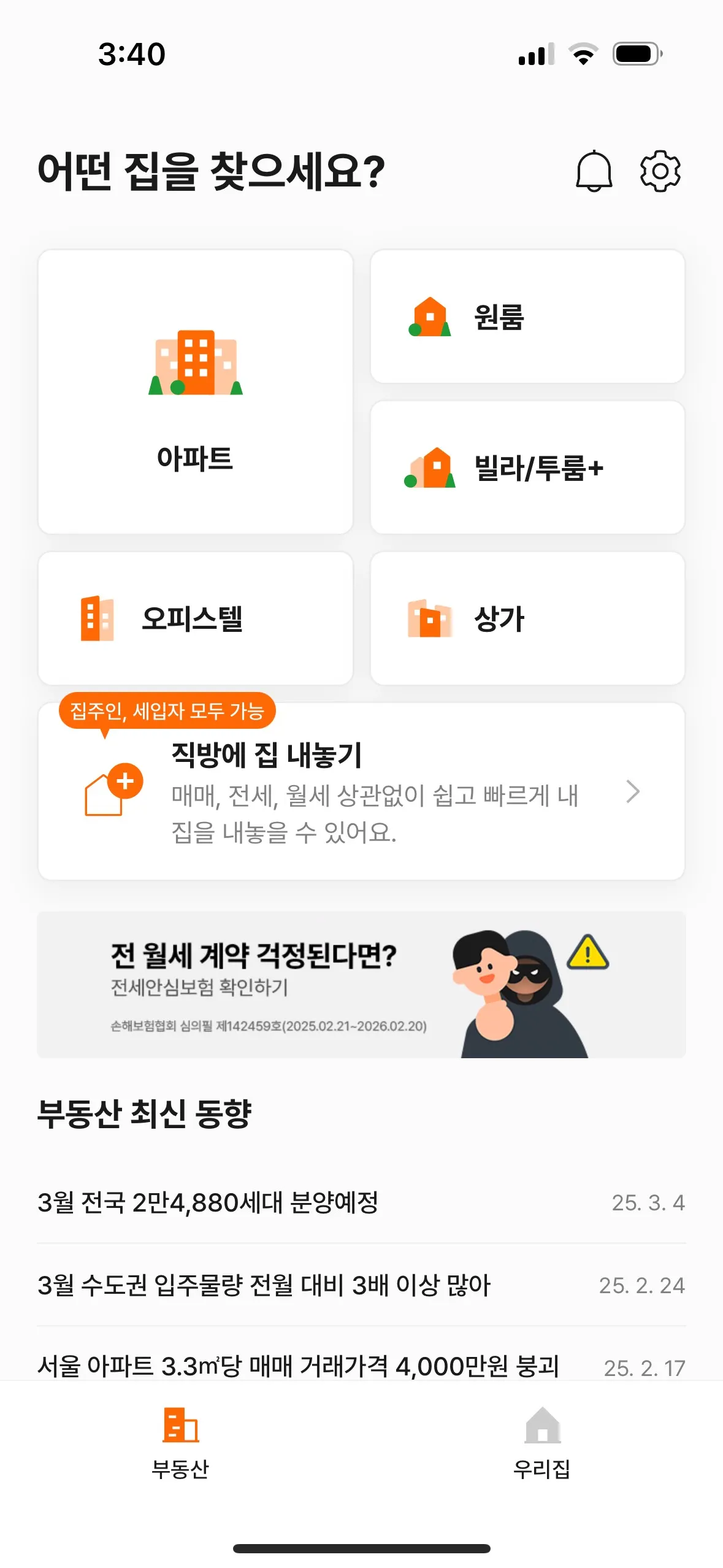The height and width of the screenshot is (1568, 723).
Task: Read the 3월 전국 2만4,880세대 분양예정 article
Action: point(361,1202)
